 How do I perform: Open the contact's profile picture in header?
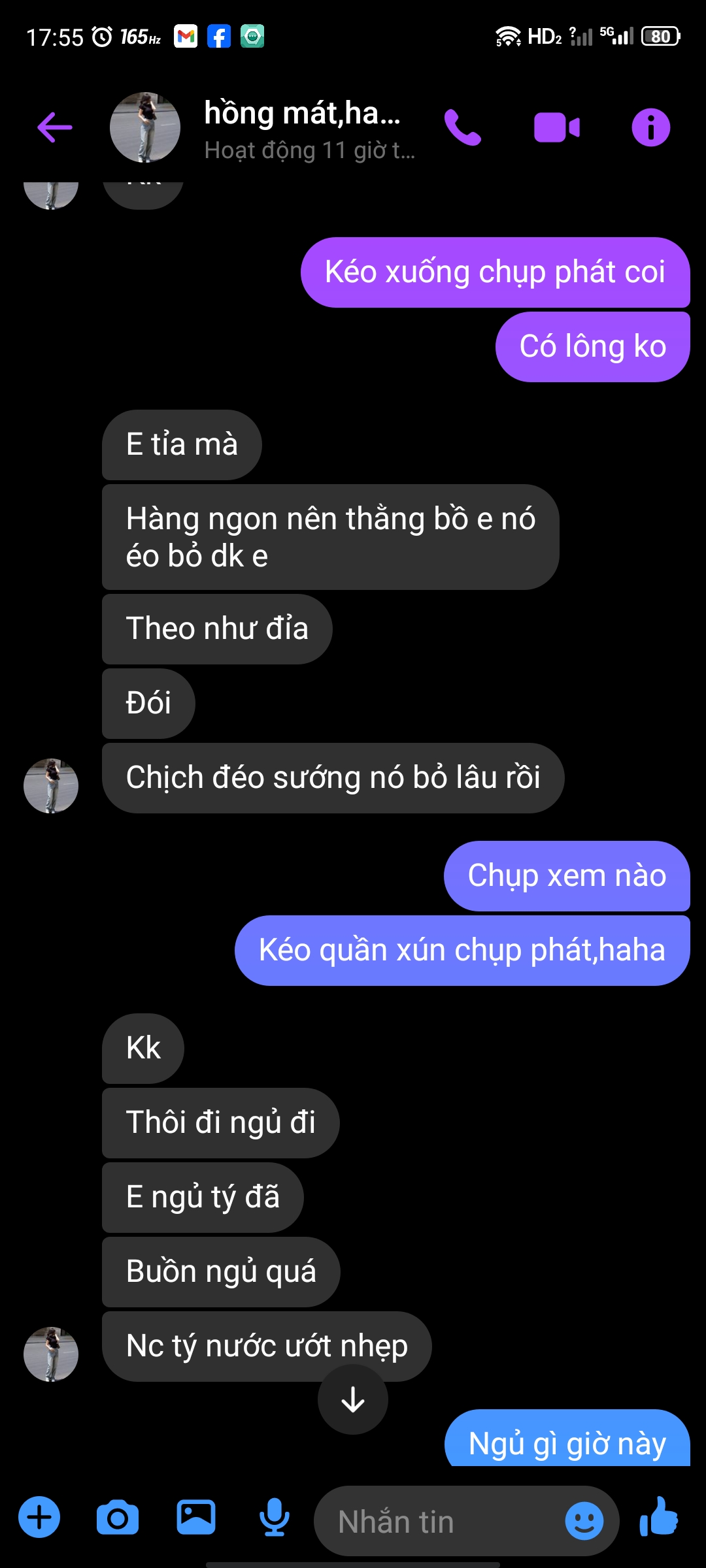[144, 127]
